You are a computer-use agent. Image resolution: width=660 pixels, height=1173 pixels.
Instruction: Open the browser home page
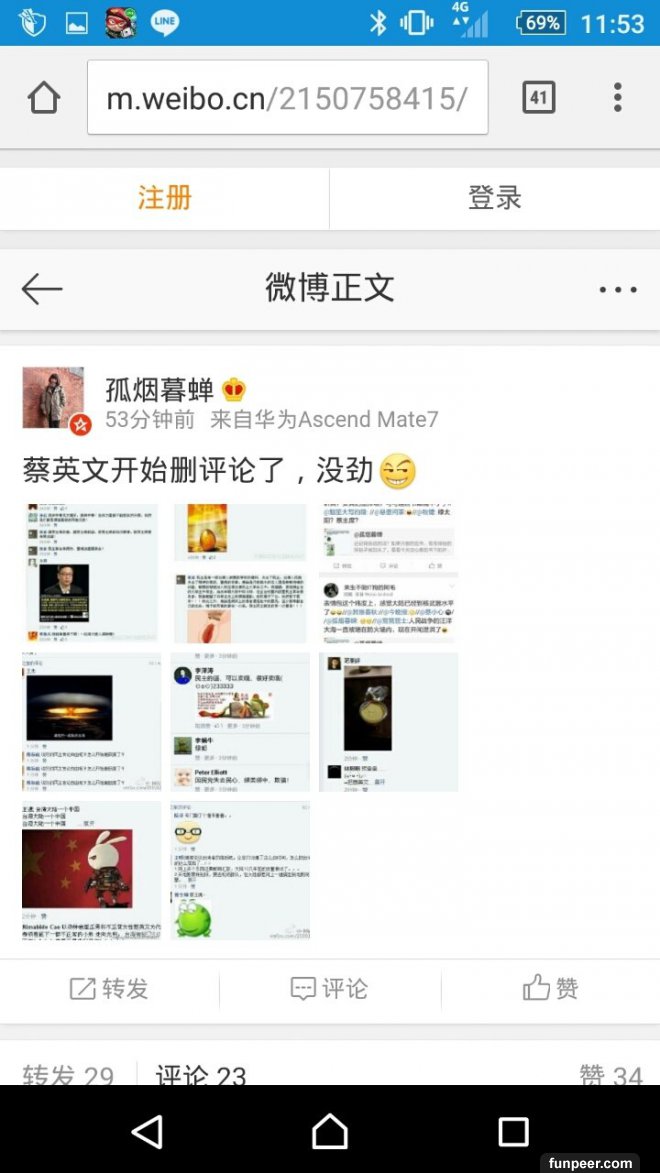coord(44,98)
